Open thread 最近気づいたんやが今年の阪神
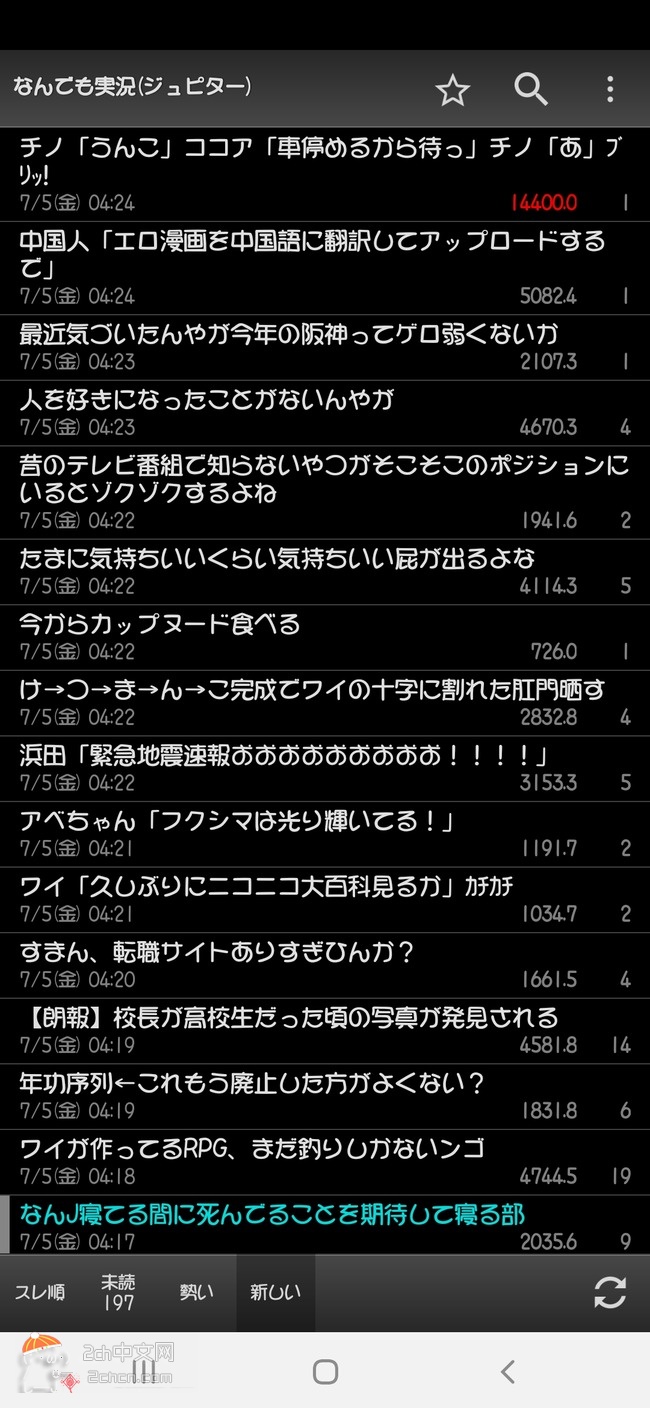This screenshot has height=1408, width=650. tap(325, 347)
